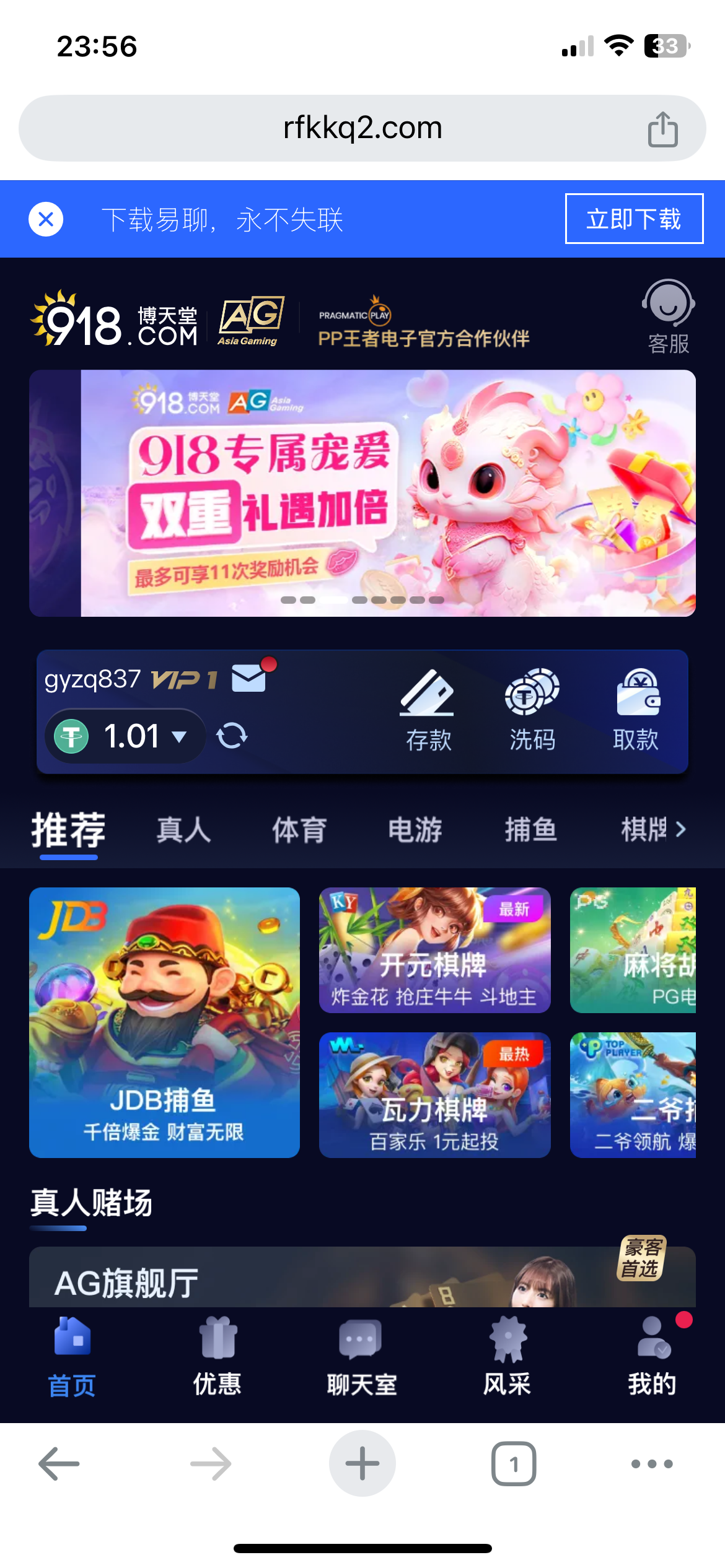Open the 瓦力棋牌 game card

pyautogui.click(x=434, y=1095)
